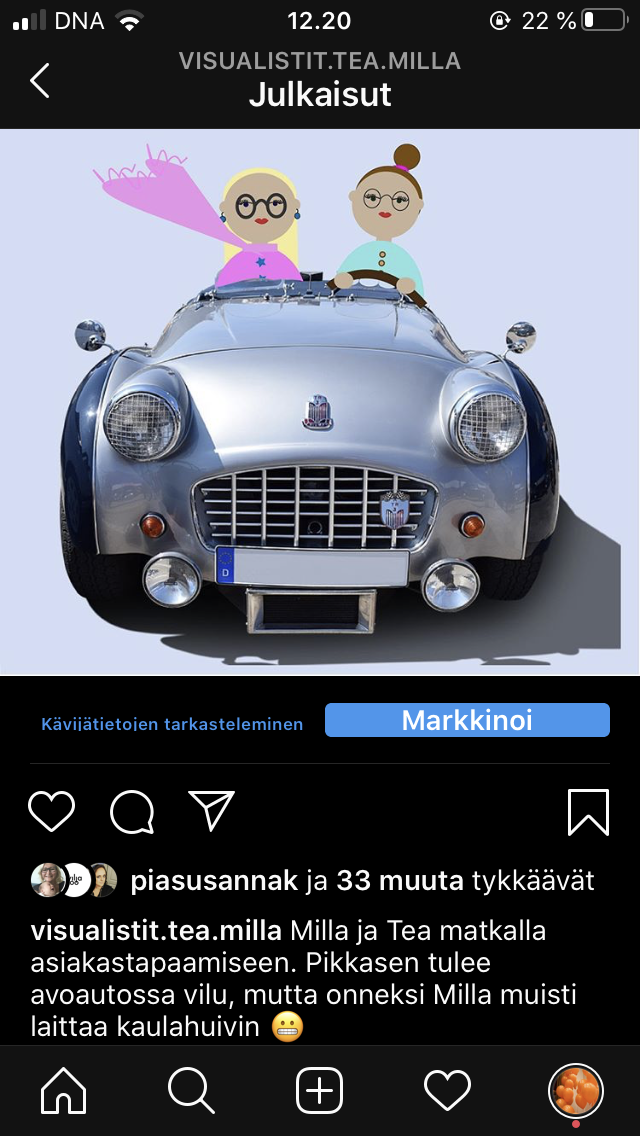Image resolution: width=640 pixels, height=1136 pixels.
Task: Create a new post with the plus tab
Action: (x=320, y=1090)
